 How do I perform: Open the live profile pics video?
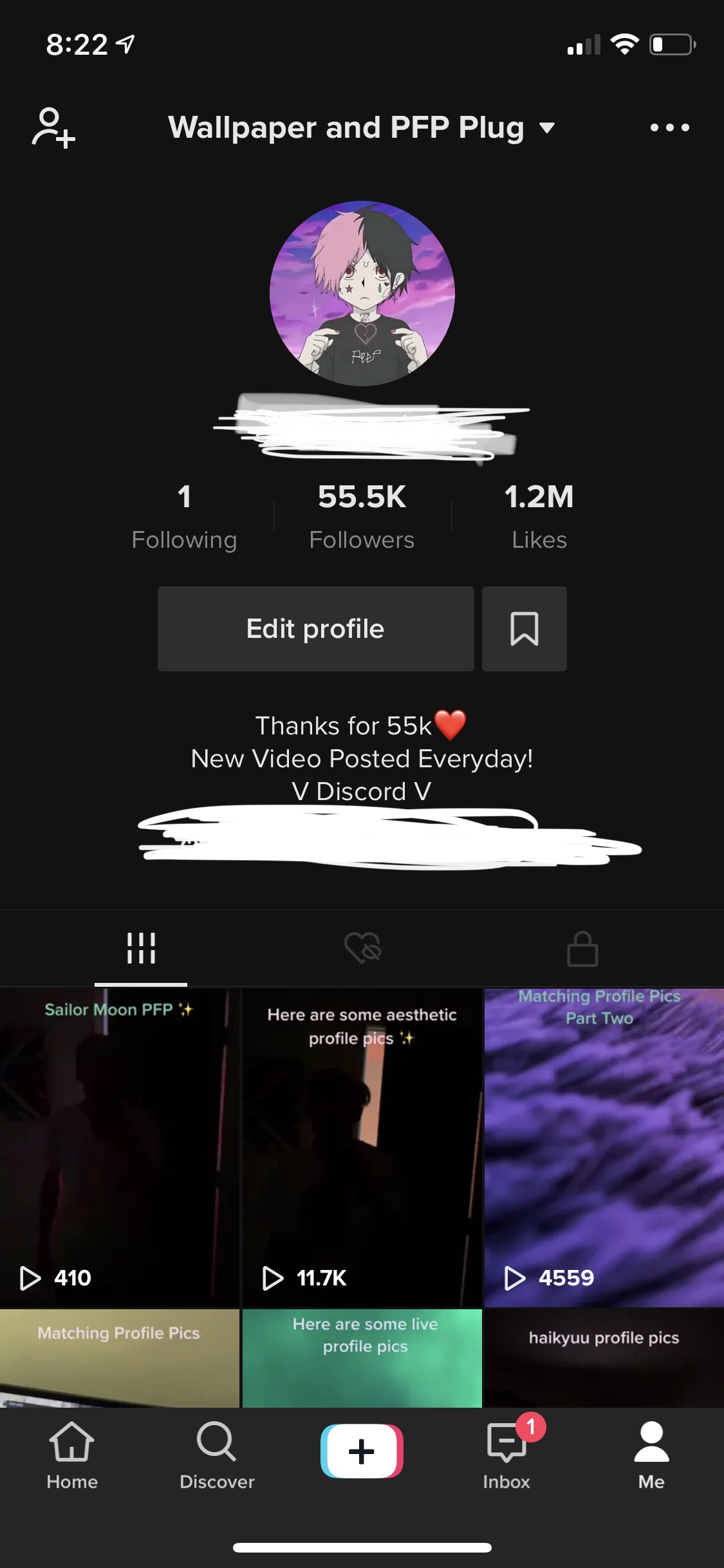[x=362, y=1358]
